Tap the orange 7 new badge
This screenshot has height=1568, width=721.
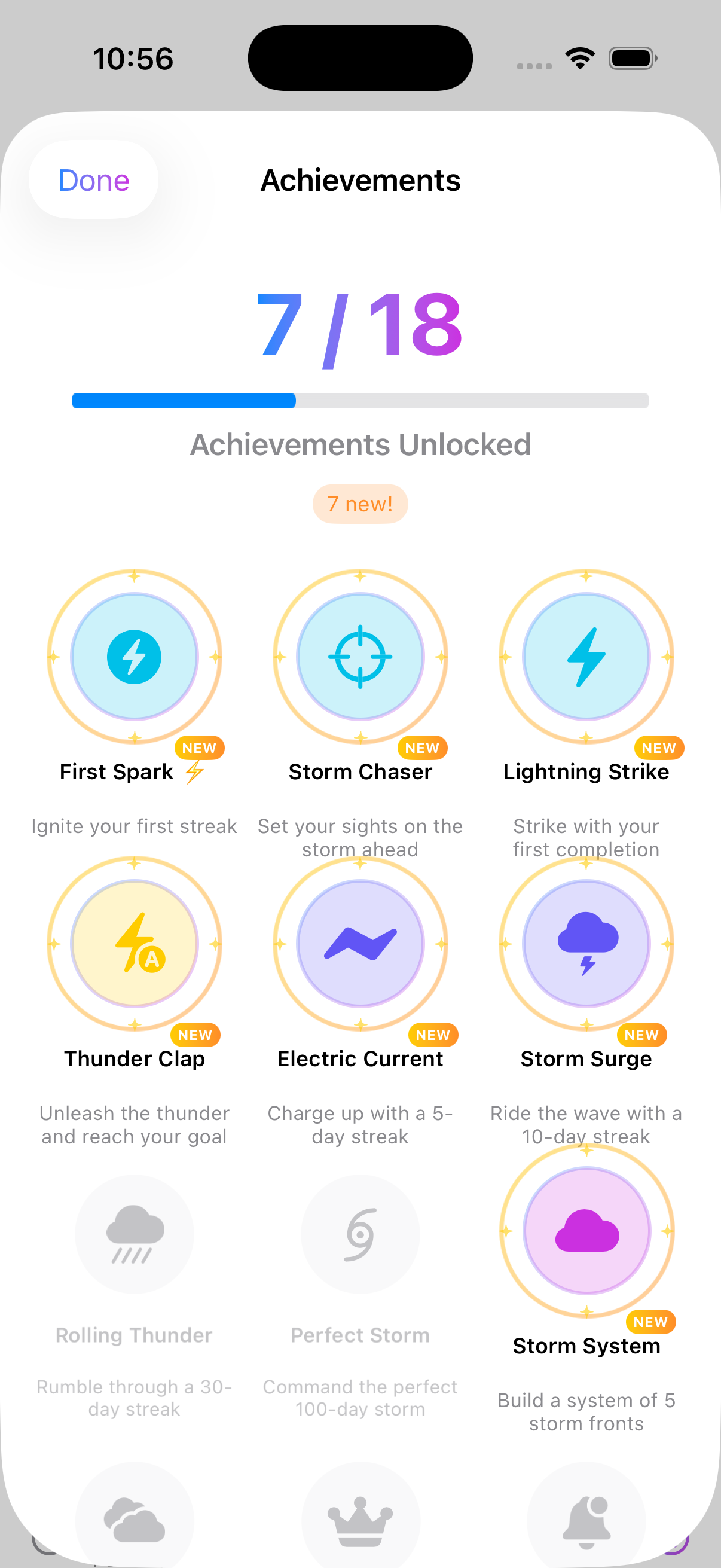point(360,504)
